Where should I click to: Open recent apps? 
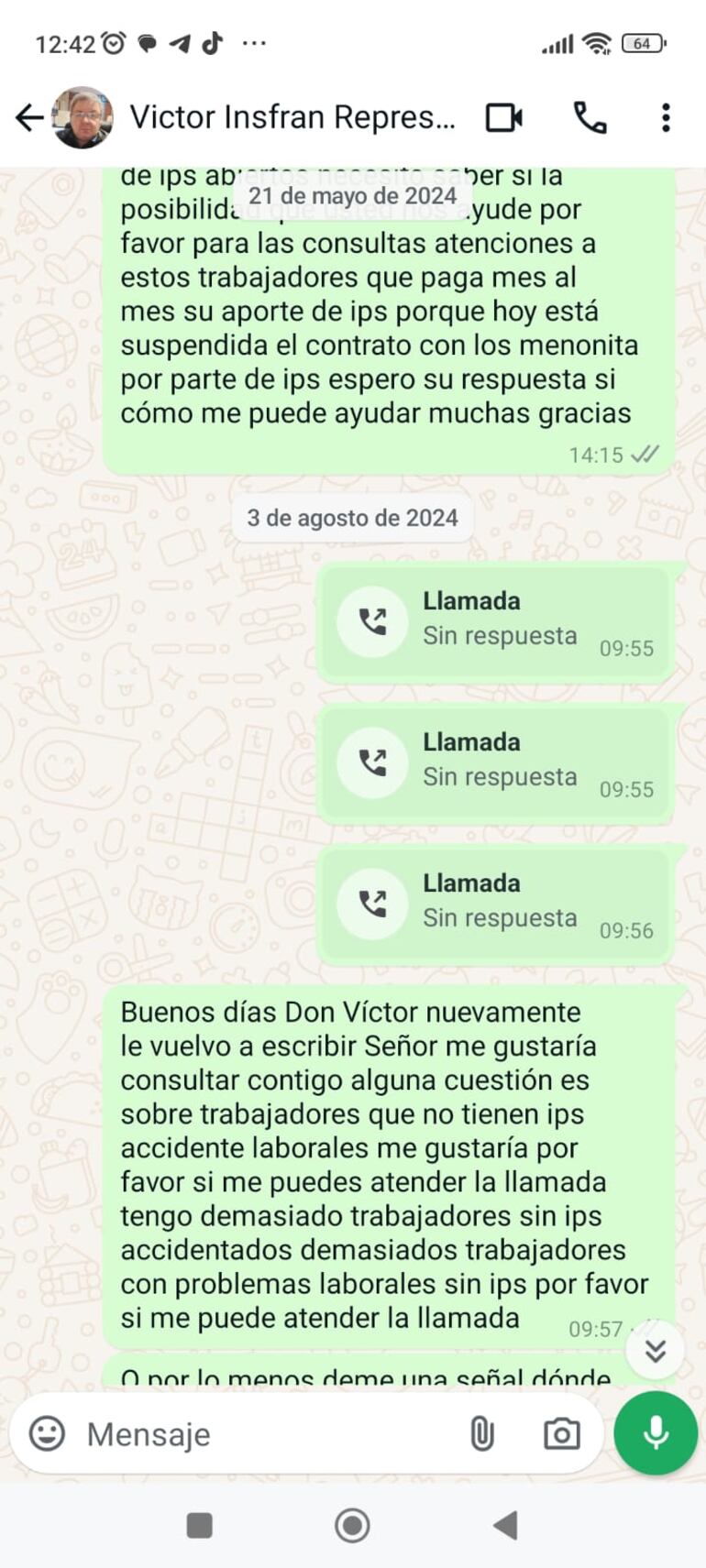pyautogui.click(x=199, y=1526)
